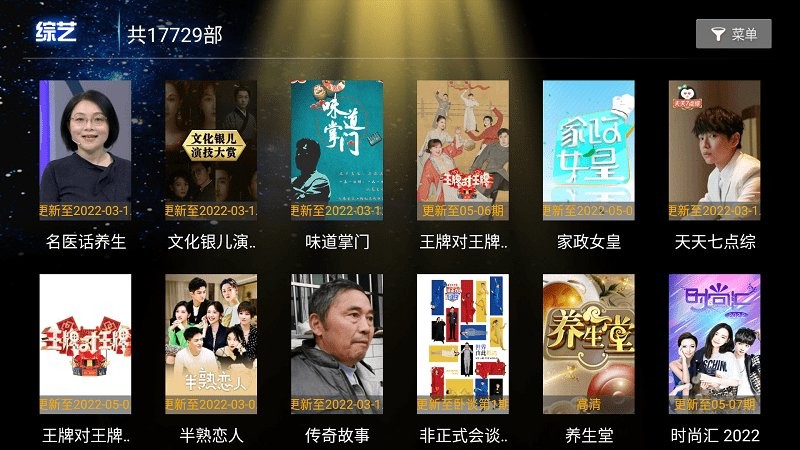The width and height of the screenshot is (800, 450).
Task: Open the 文化银儿演技大赏 show
Action: pos(211,150)
